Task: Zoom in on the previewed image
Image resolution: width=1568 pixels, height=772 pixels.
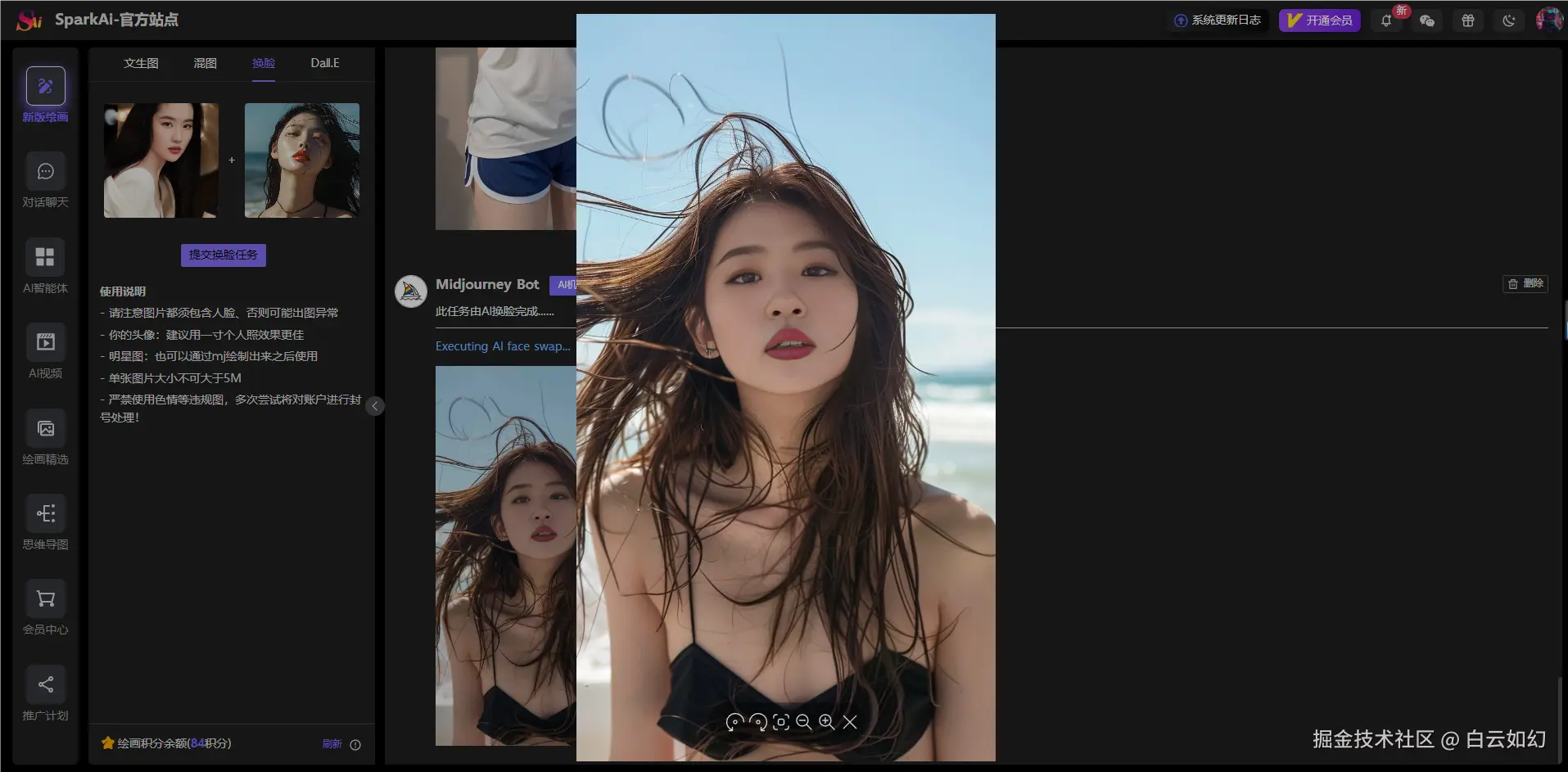Action: (x=827, y=722)
